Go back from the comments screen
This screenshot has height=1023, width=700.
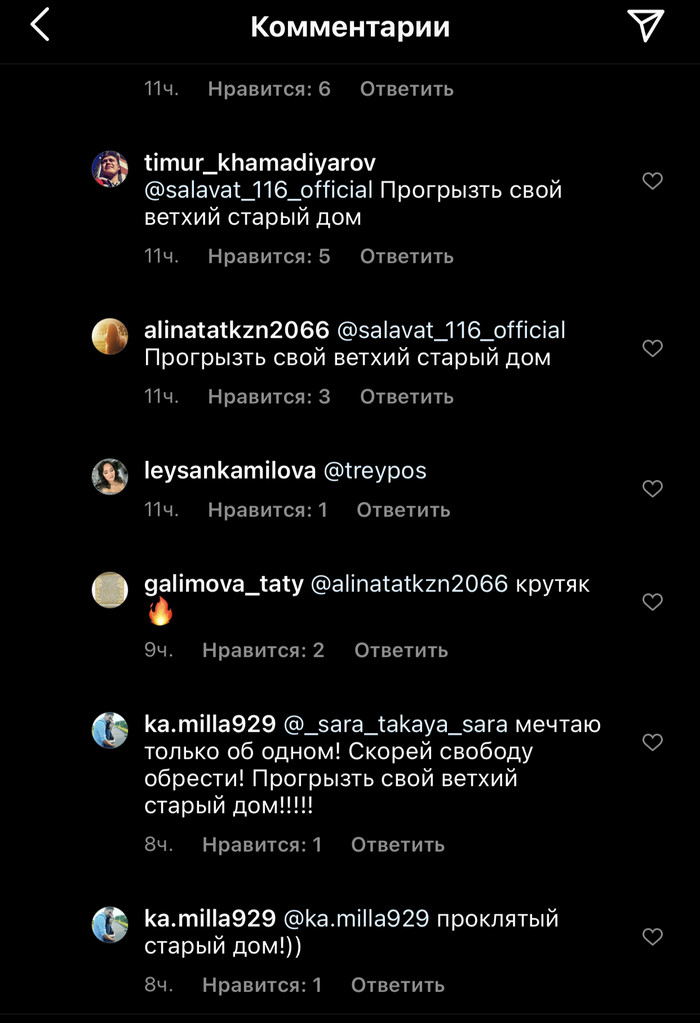pos(40,26)
